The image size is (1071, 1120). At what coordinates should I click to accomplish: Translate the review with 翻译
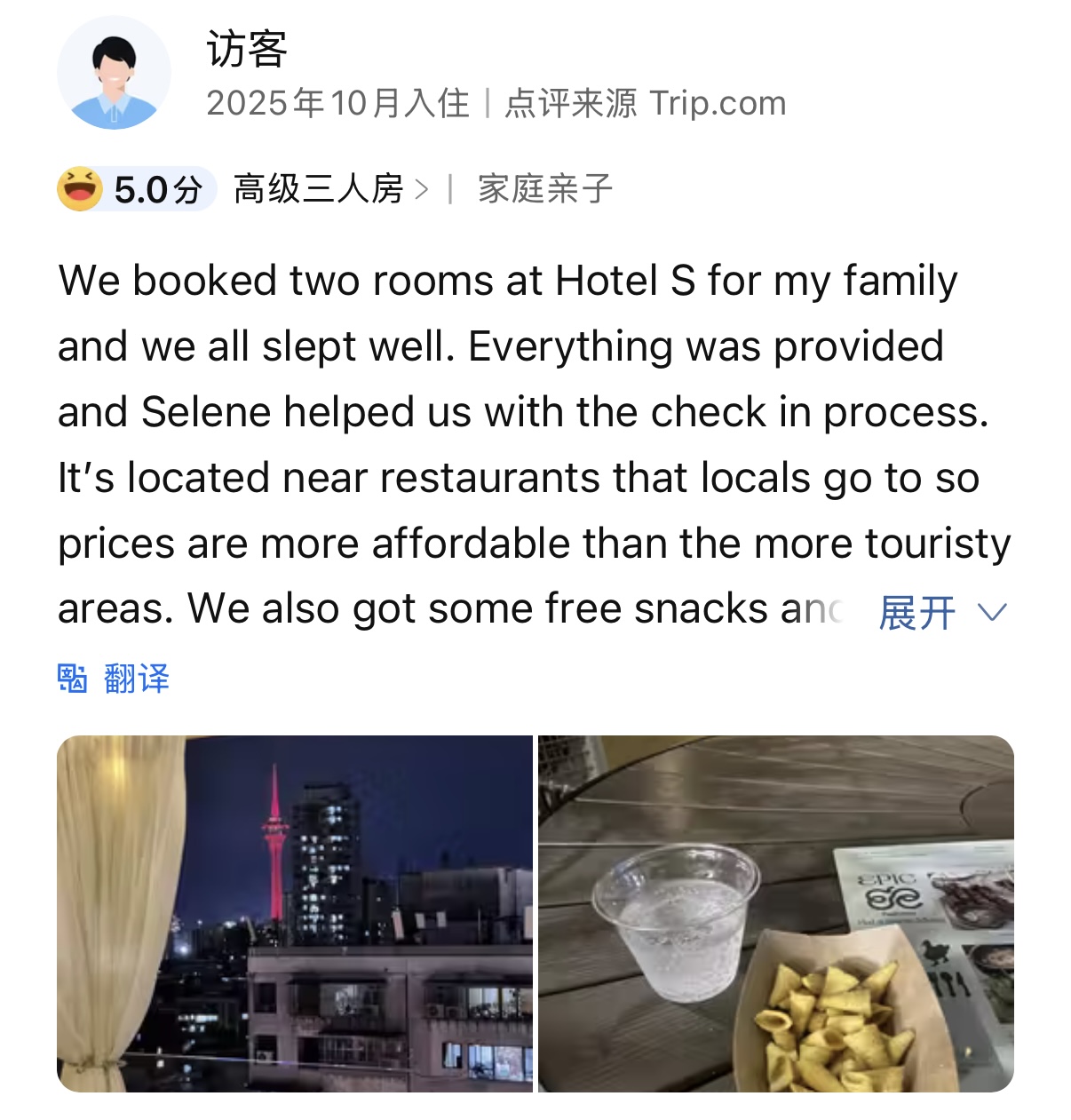[114, 679]
